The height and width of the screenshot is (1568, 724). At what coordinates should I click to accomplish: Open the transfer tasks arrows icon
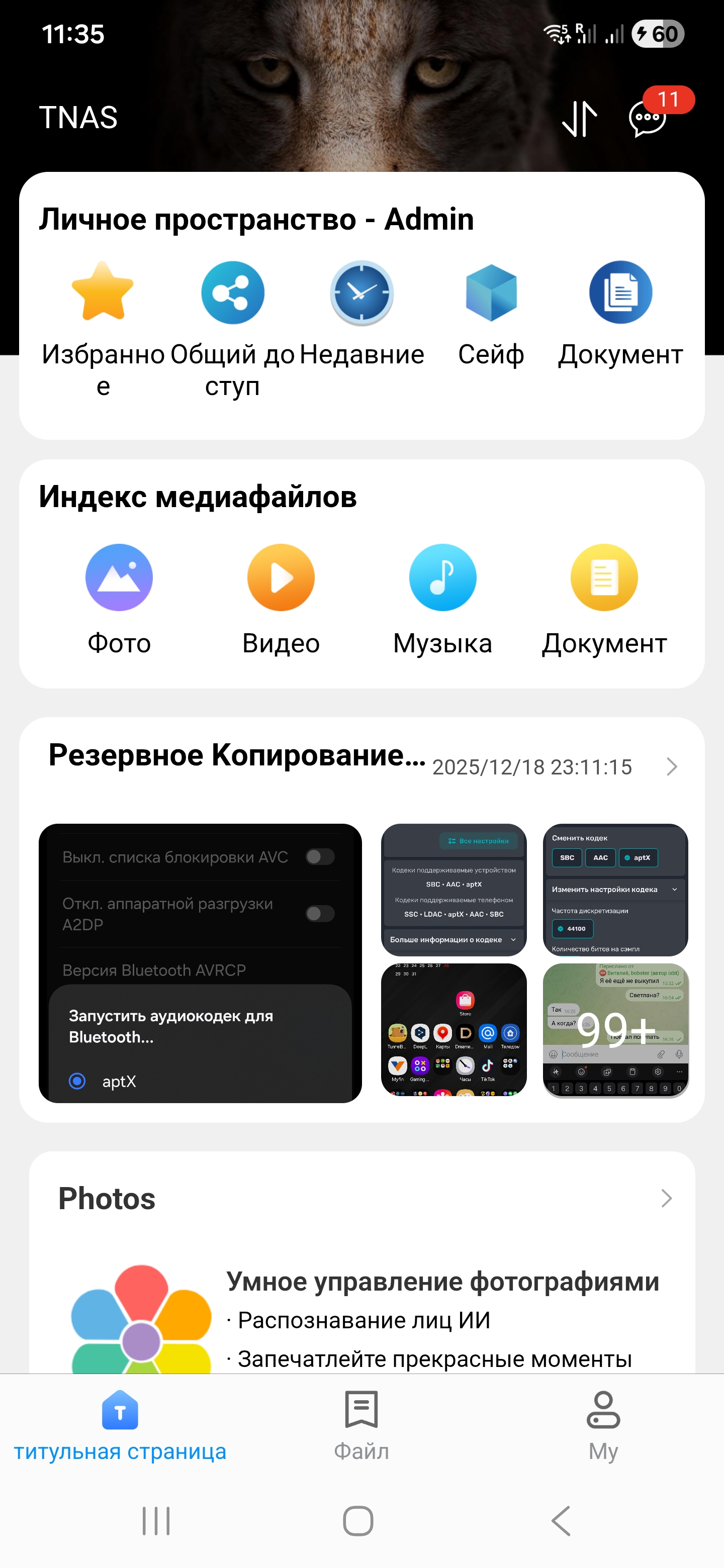pos(579,119)
